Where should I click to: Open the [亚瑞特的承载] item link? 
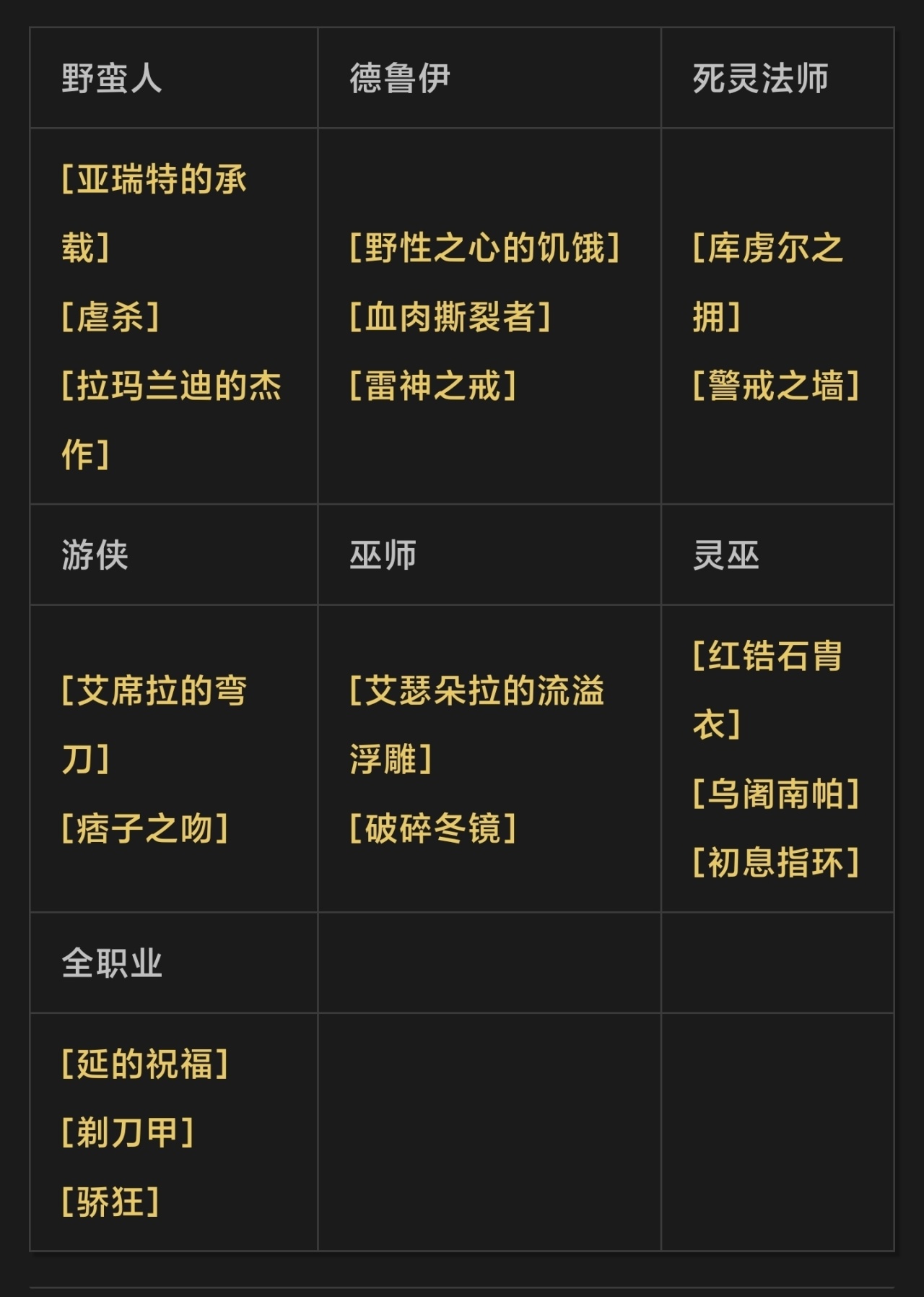154,179
